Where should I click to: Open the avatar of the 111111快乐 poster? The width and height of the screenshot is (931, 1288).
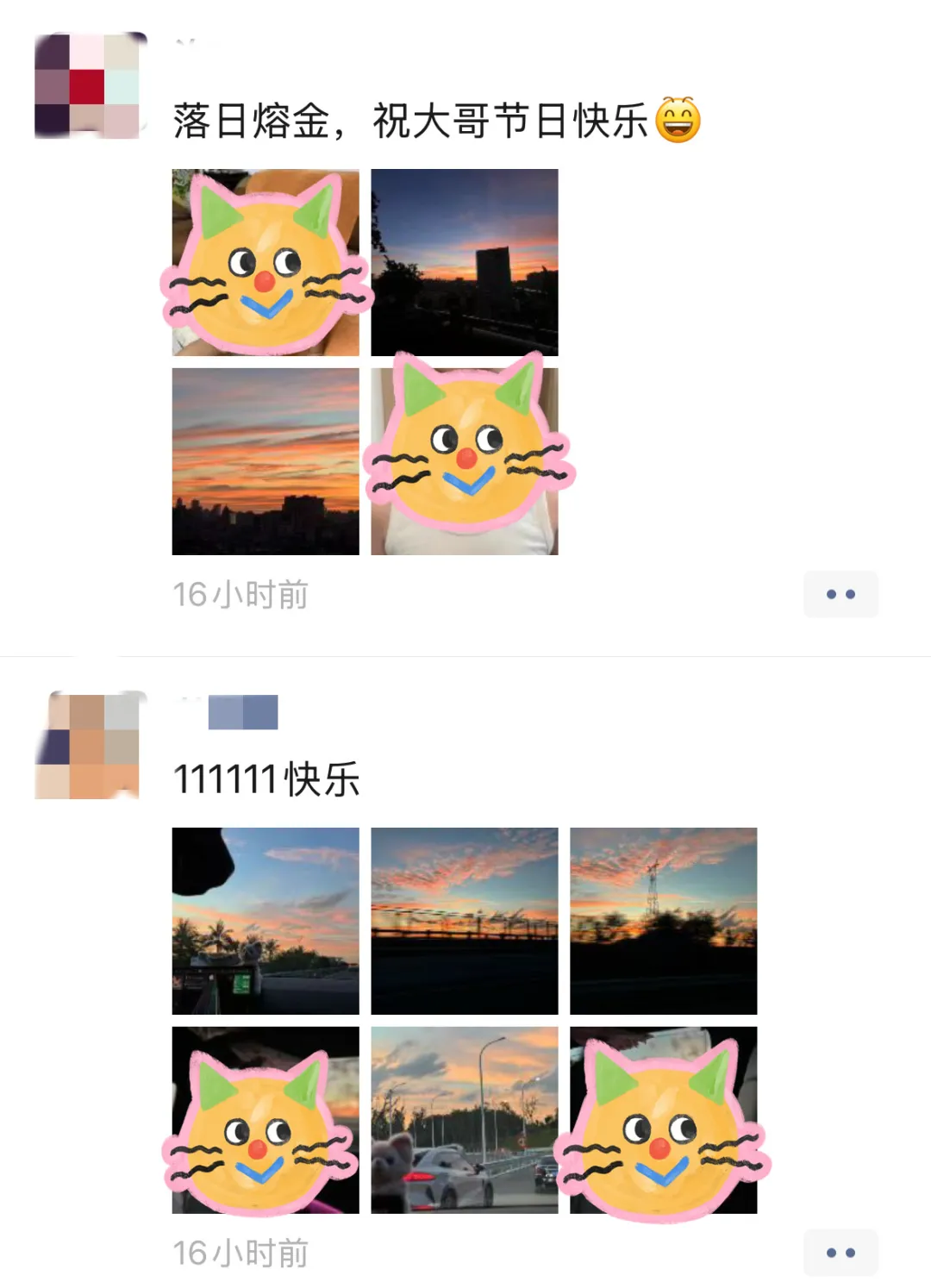[87, 745]
